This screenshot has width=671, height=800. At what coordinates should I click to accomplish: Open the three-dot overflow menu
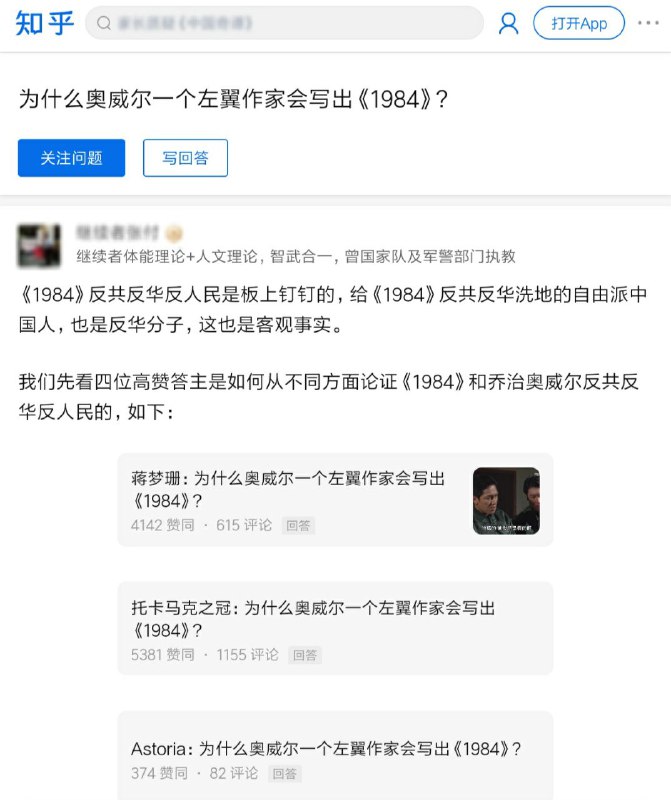click(648, 23)
